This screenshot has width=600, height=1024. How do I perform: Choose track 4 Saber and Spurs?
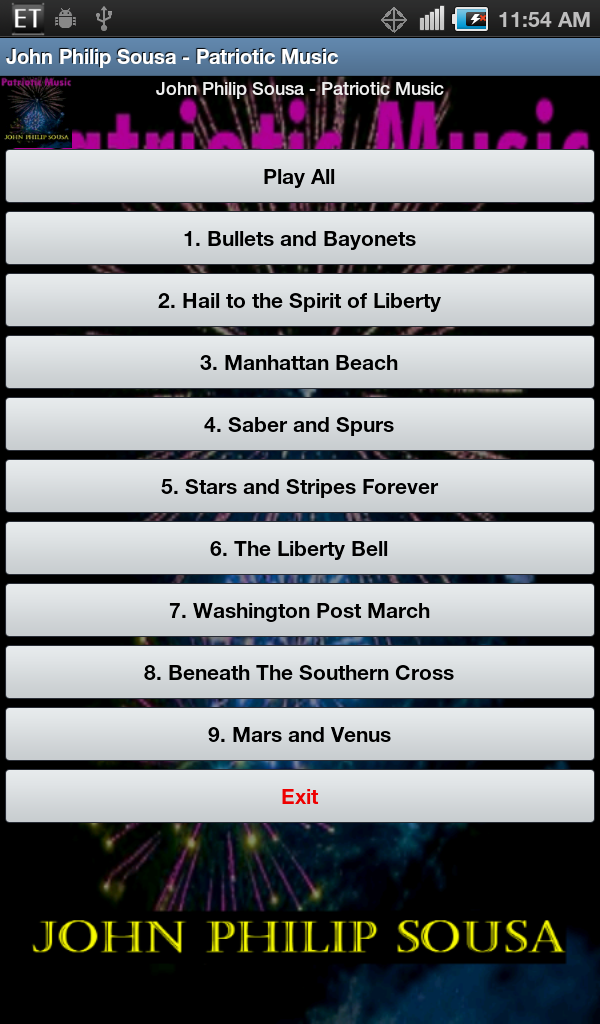[x=300, y=424]
